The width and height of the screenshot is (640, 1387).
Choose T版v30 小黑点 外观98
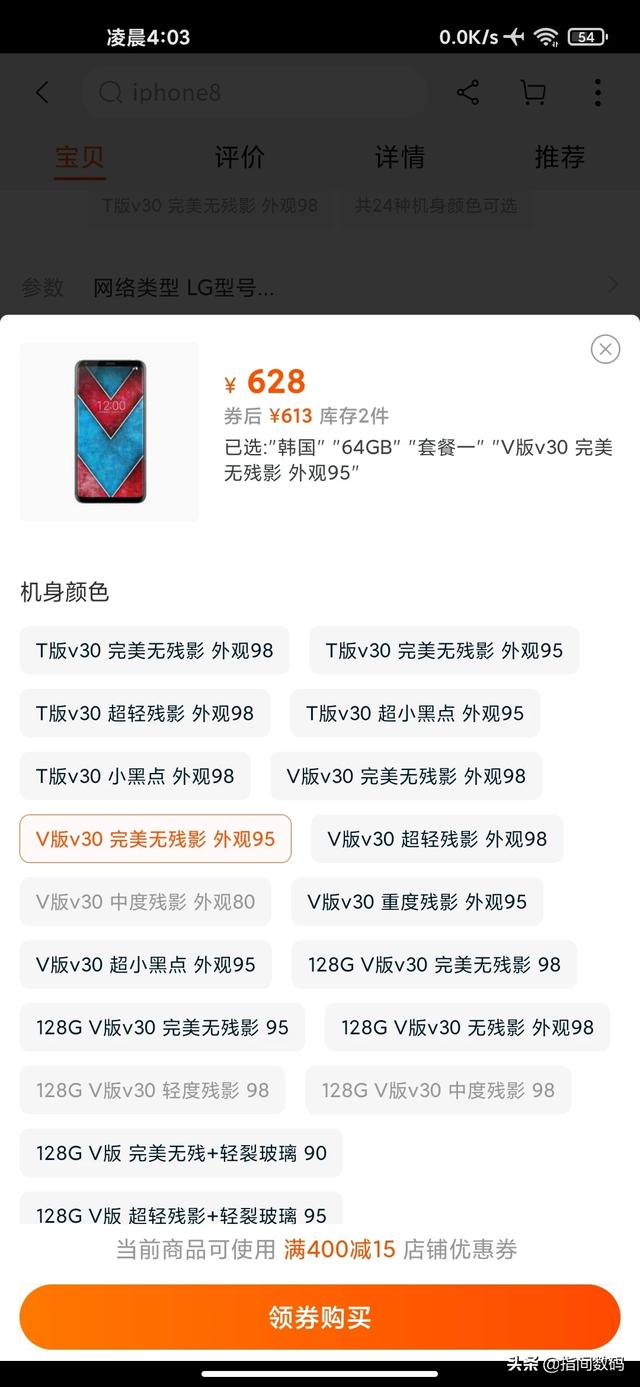coord(135,776)
